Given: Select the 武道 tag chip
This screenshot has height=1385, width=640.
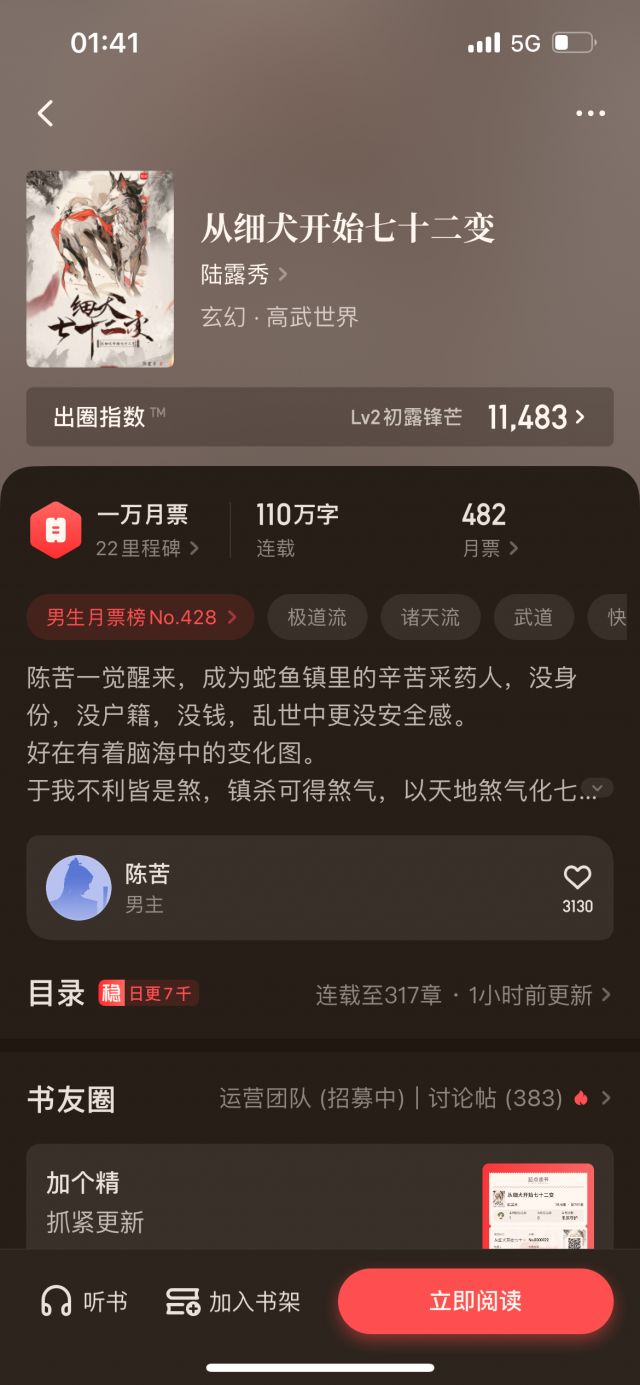Looking at the screenshot, I should tap(533, 617).
